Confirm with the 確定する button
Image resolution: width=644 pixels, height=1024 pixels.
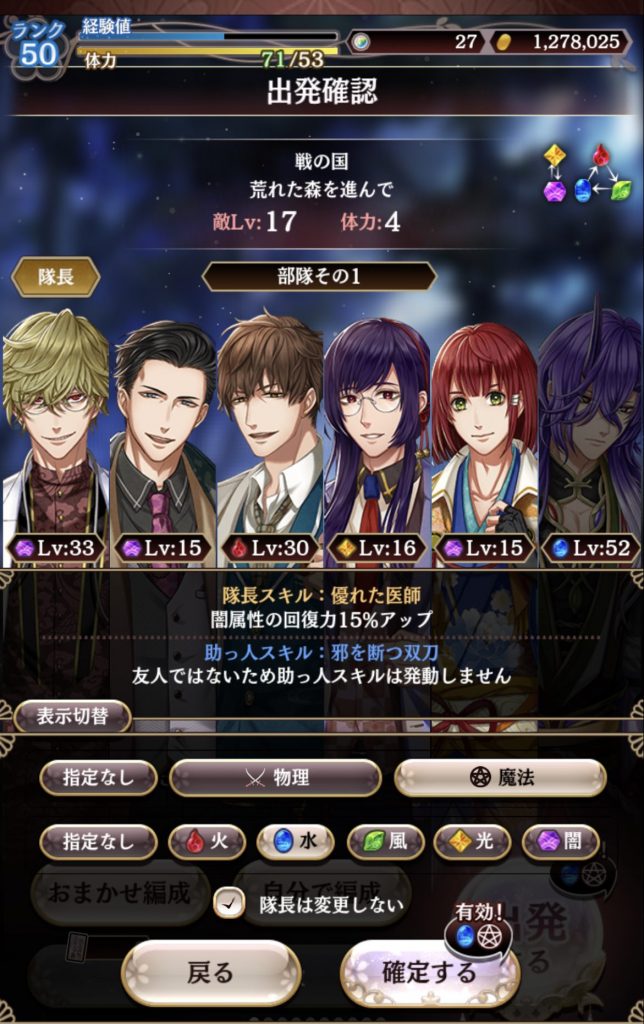point(429,973)
